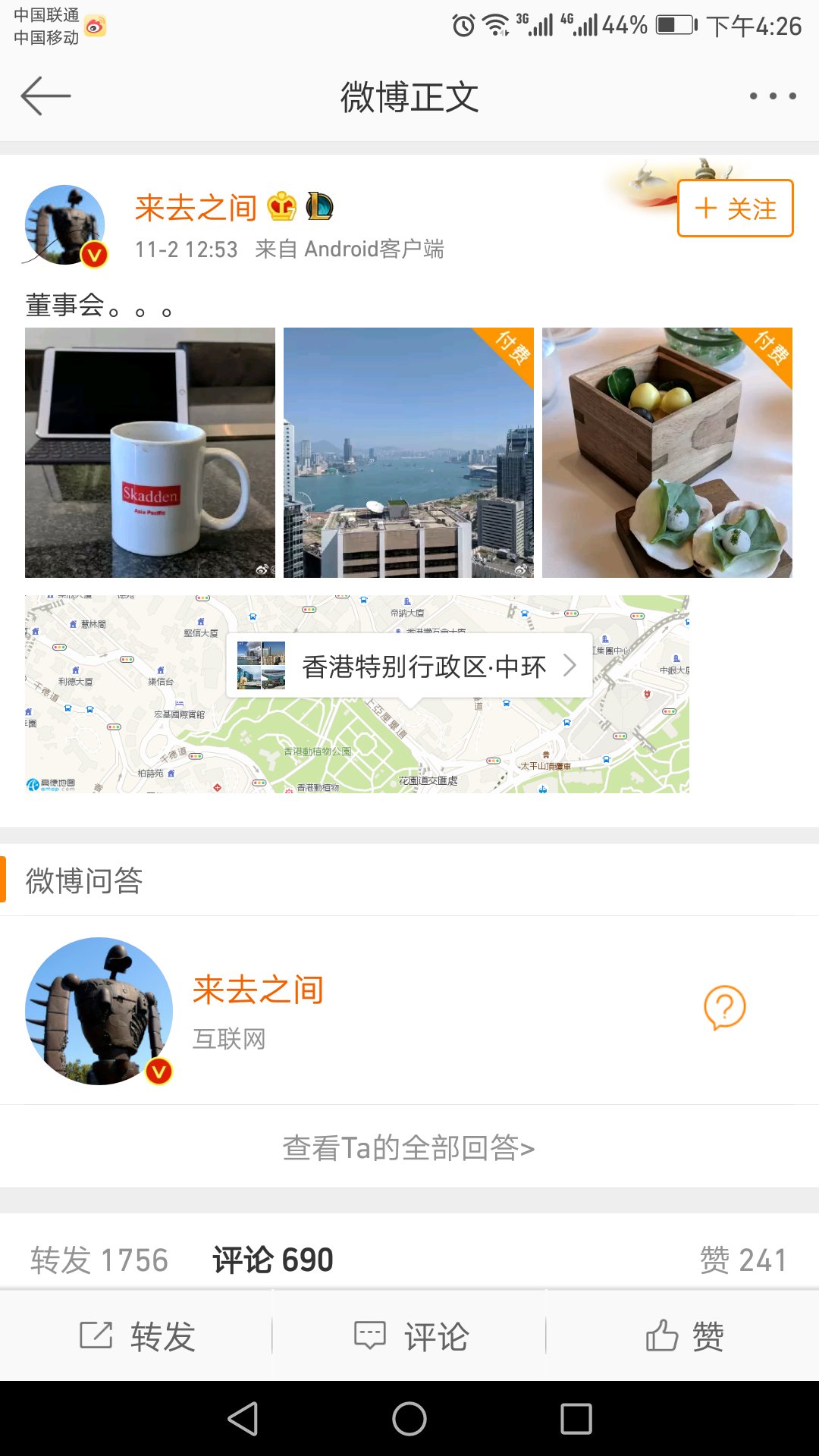Write a comment via bottom 评论 button
Image resolution: width=819 pixels, height=1456 pixels.
pyautogui.click(x=409, y=1336)
